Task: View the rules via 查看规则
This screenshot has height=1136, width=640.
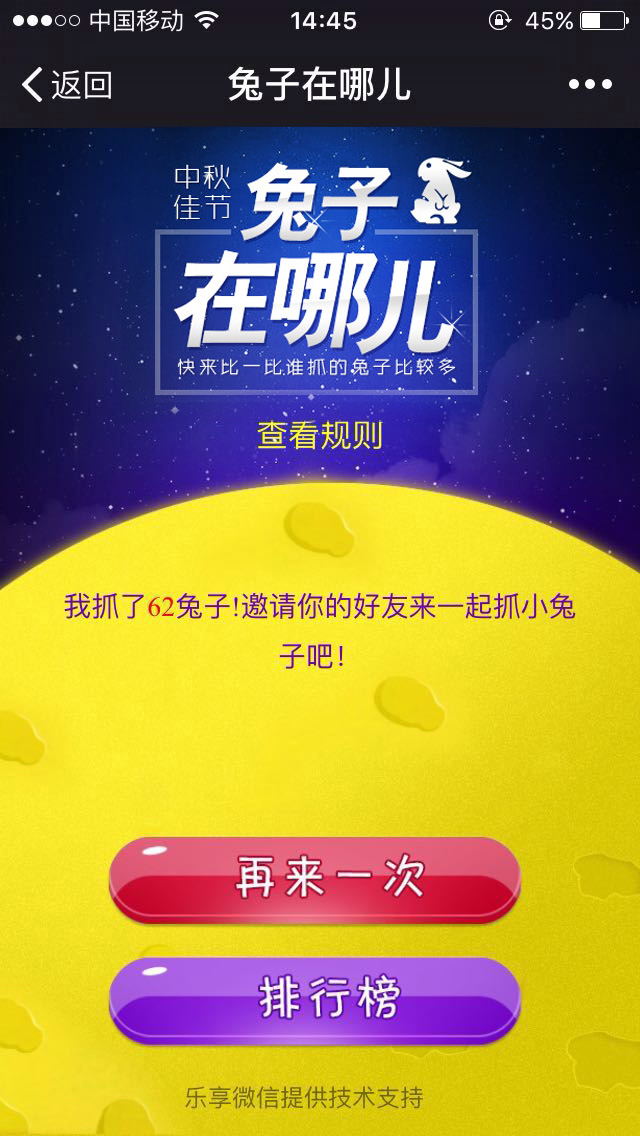Action: tap(320, 435)
